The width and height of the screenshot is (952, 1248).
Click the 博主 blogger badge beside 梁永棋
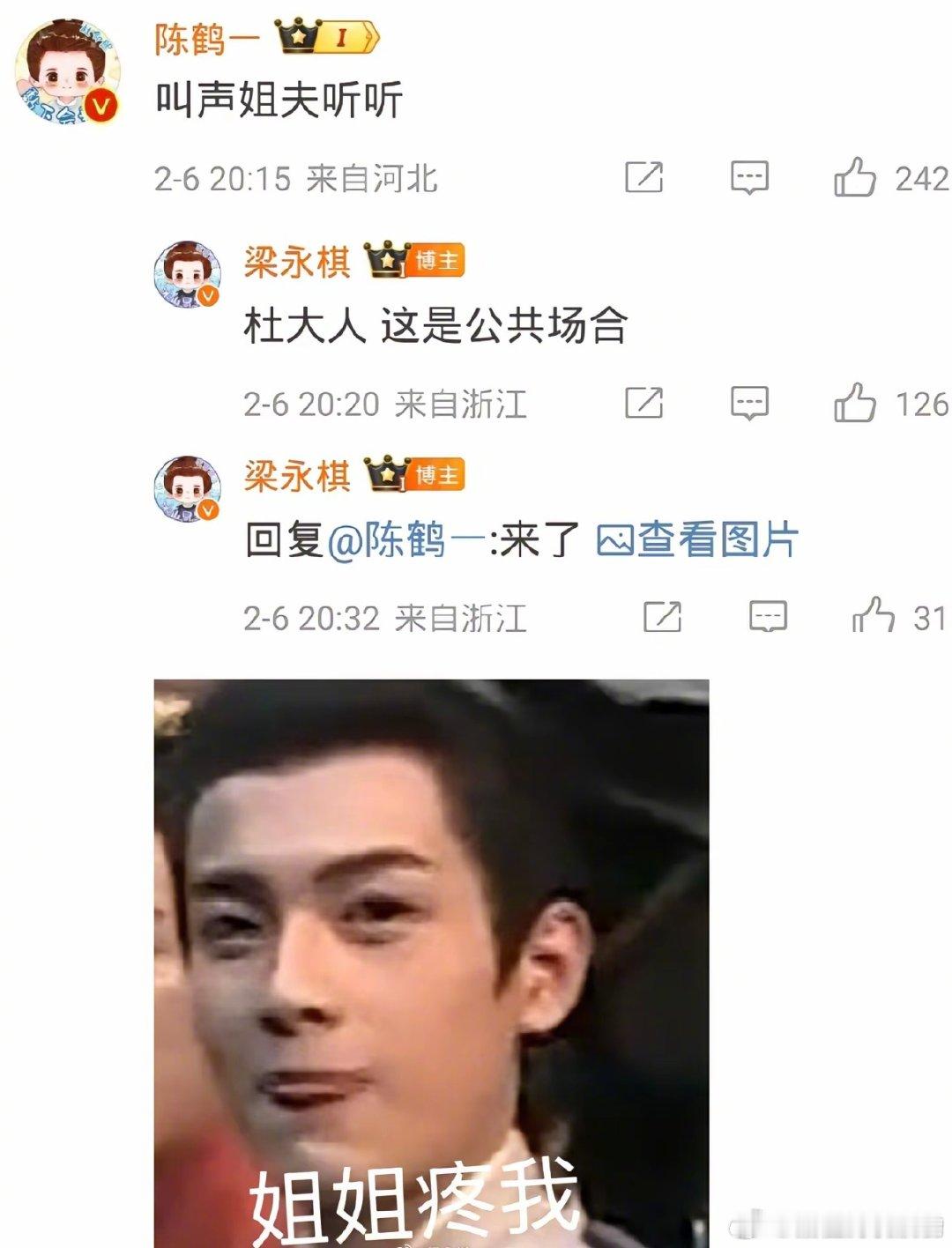coord(435,261)
